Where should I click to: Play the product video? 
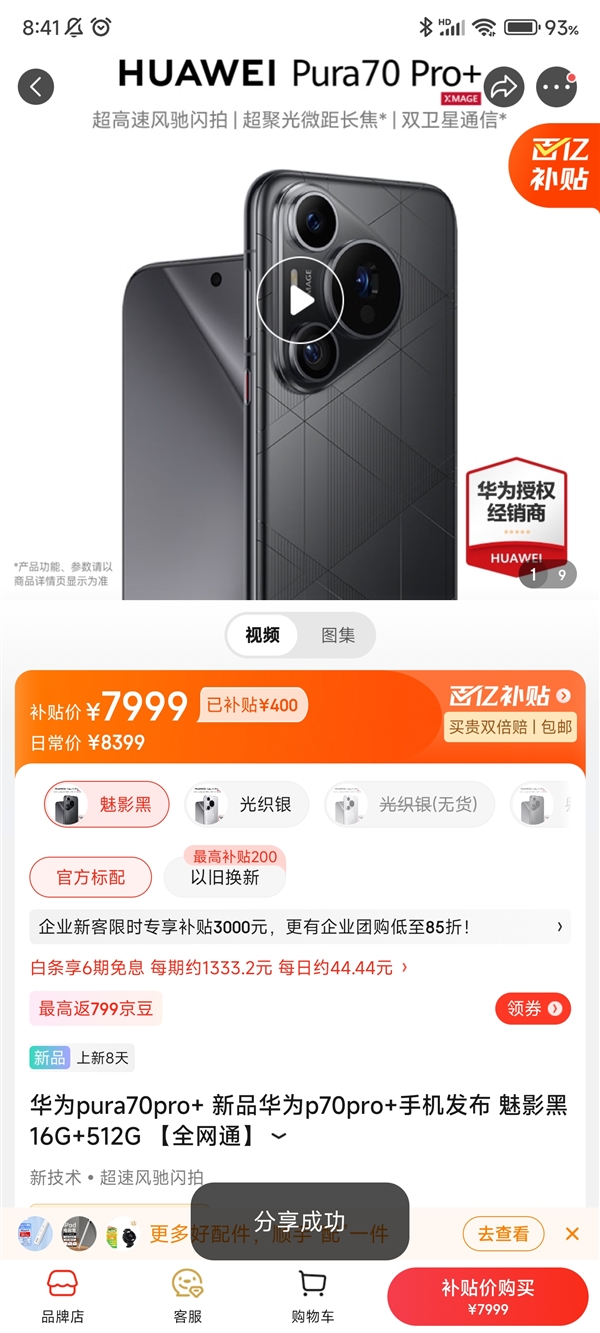pos(300,300)
